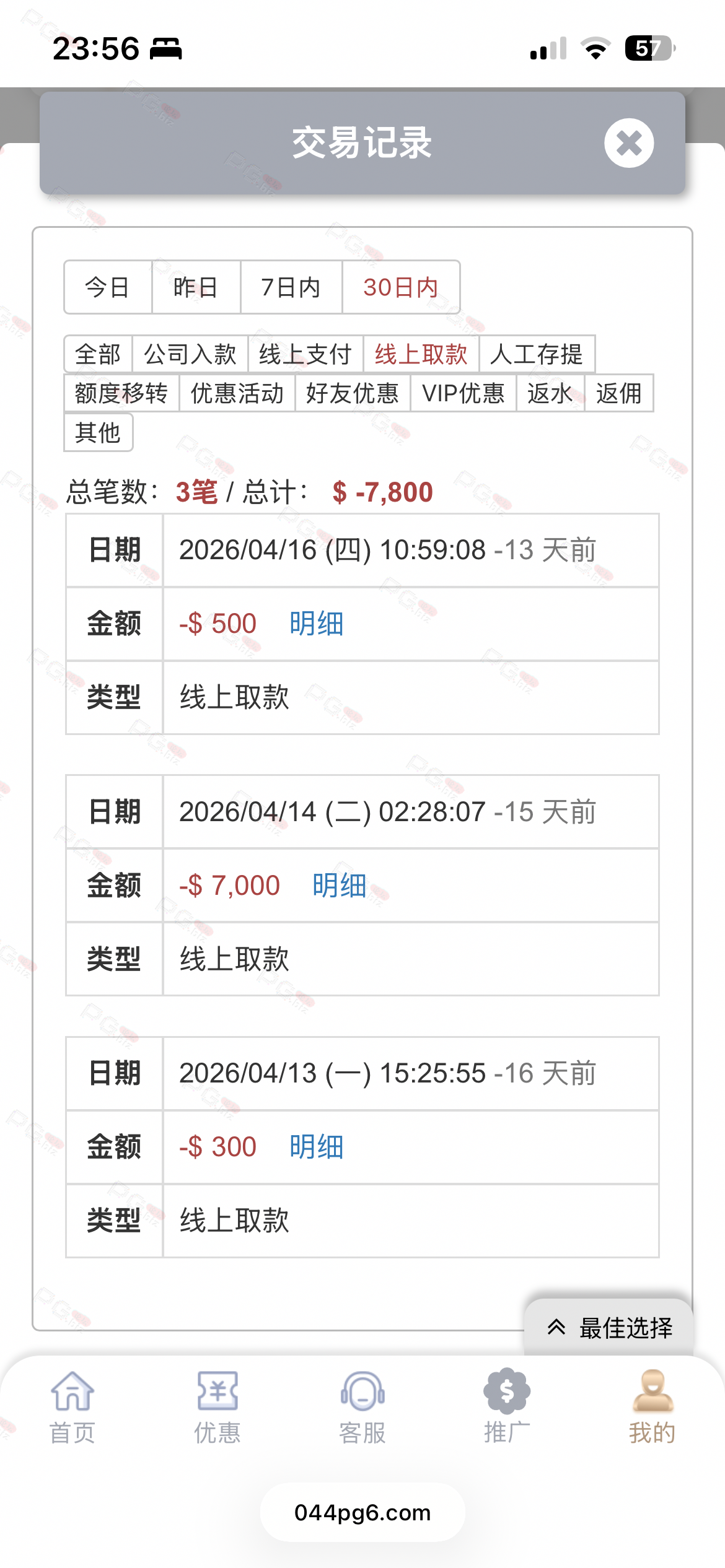
Task: Switch to the 今日 date filter
Action: click(108, 287)
